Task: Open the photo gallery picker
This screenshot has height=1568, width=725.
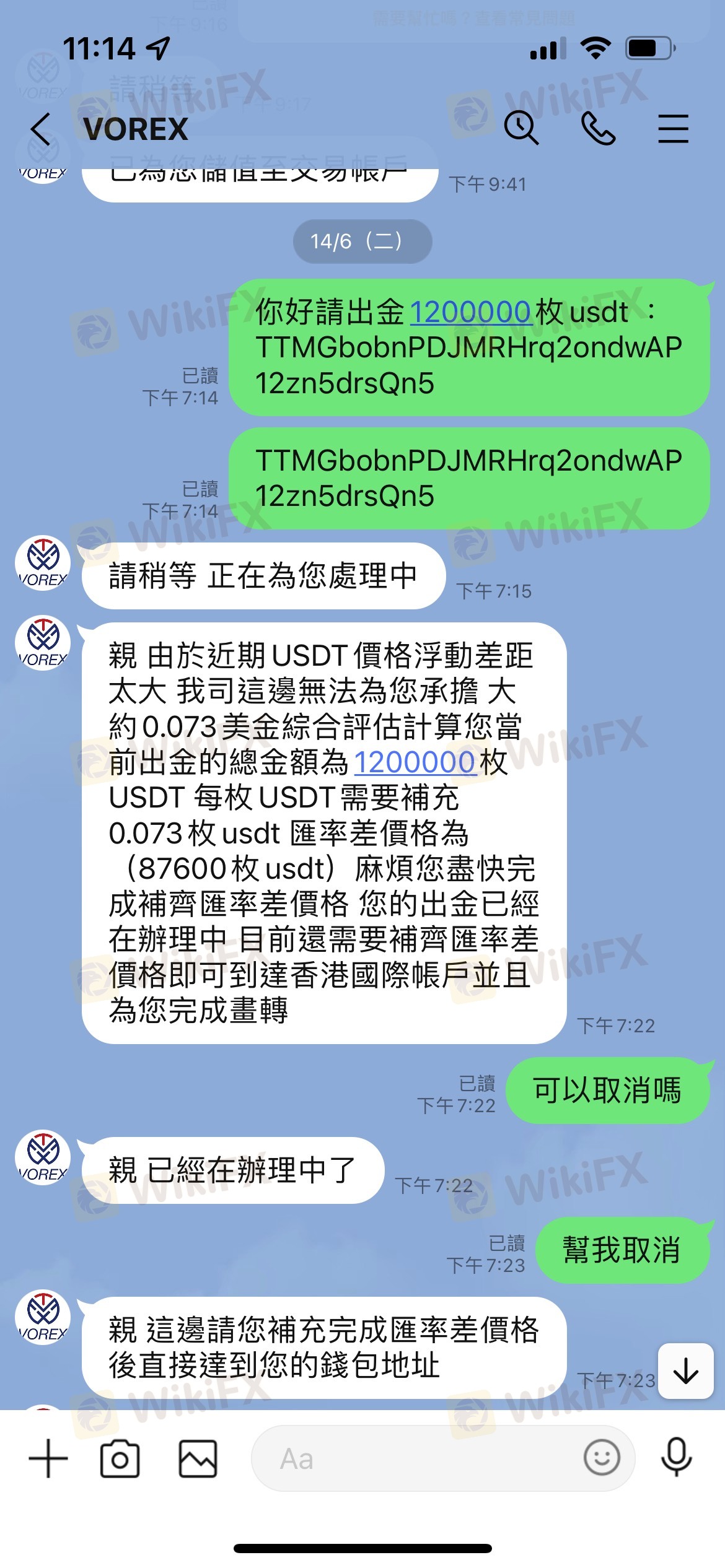Action: [198, 1458]
